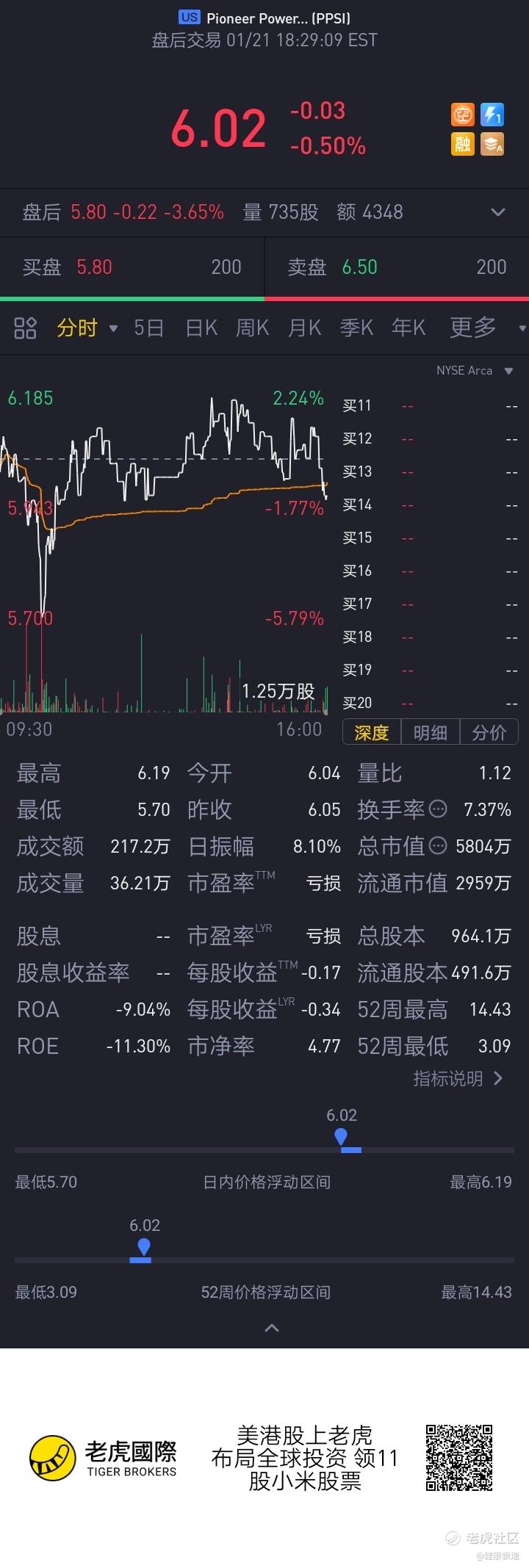Open the chart layout grid icon
529x1568 pixels.
tap(25, 328)
